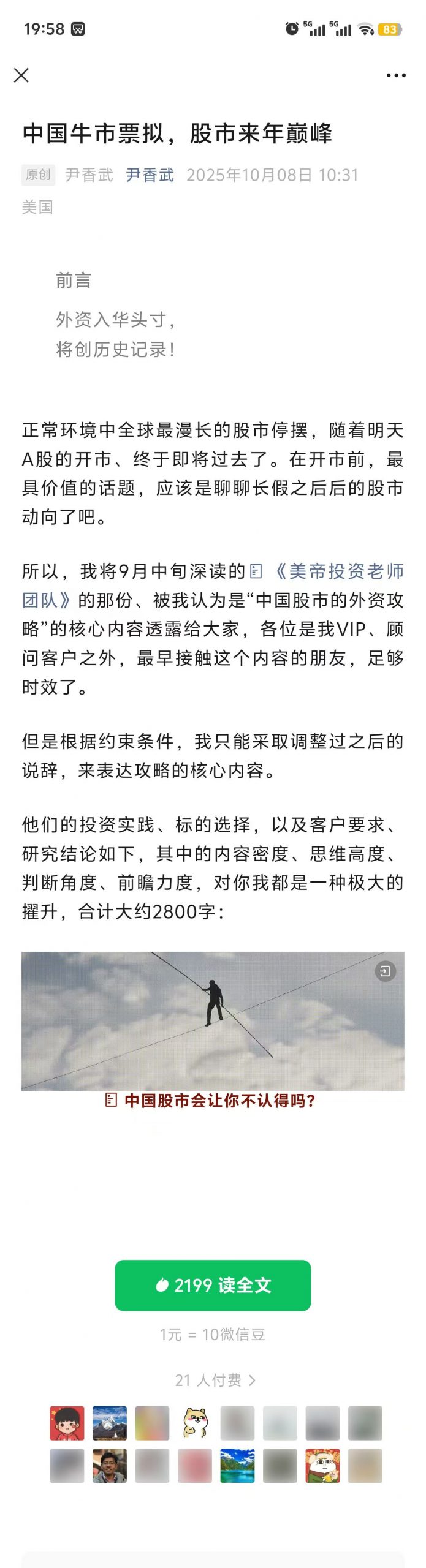The height and width of the screenshot is (1568, 426).
Task: View the 21 人付费 payer list
Action: 215,1380
